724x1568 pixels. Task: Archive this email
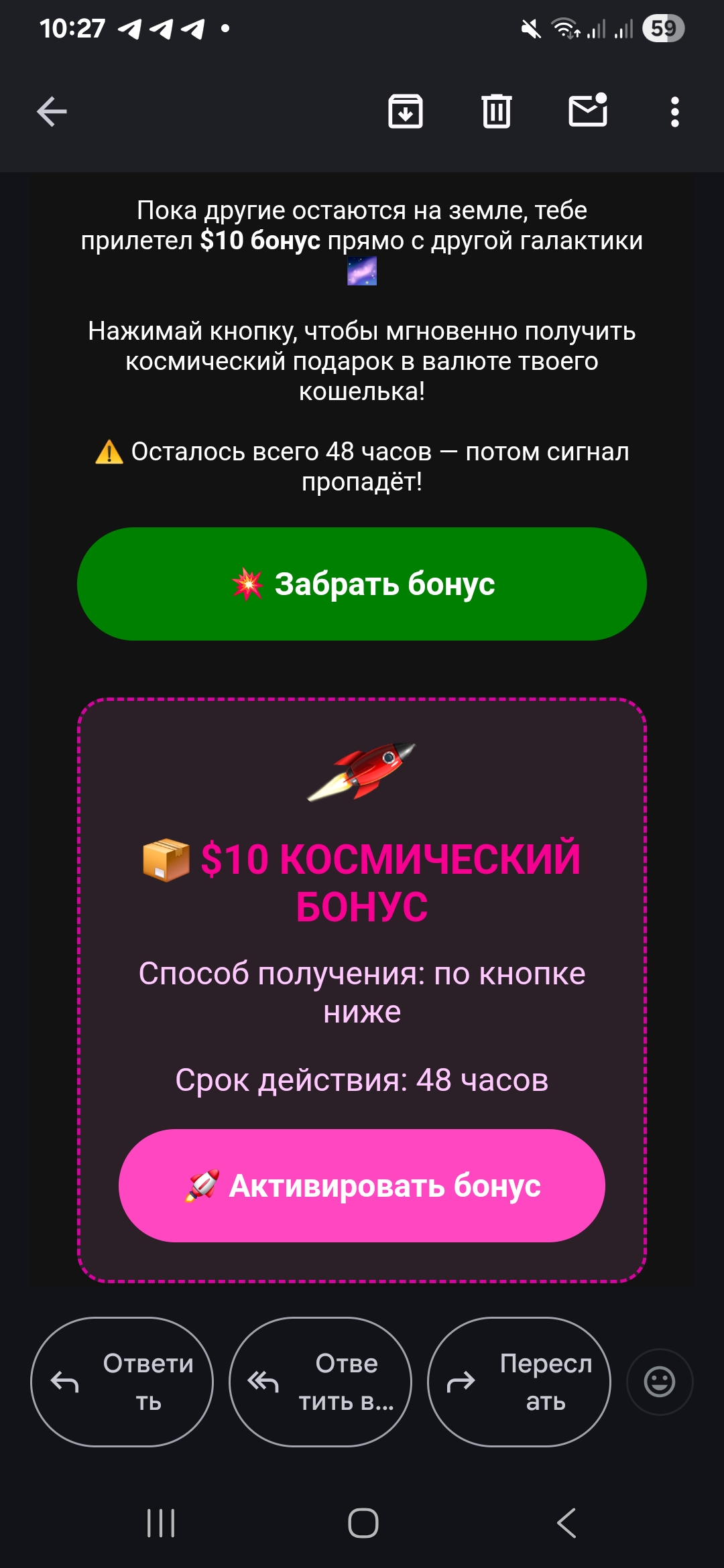(406, 111)
